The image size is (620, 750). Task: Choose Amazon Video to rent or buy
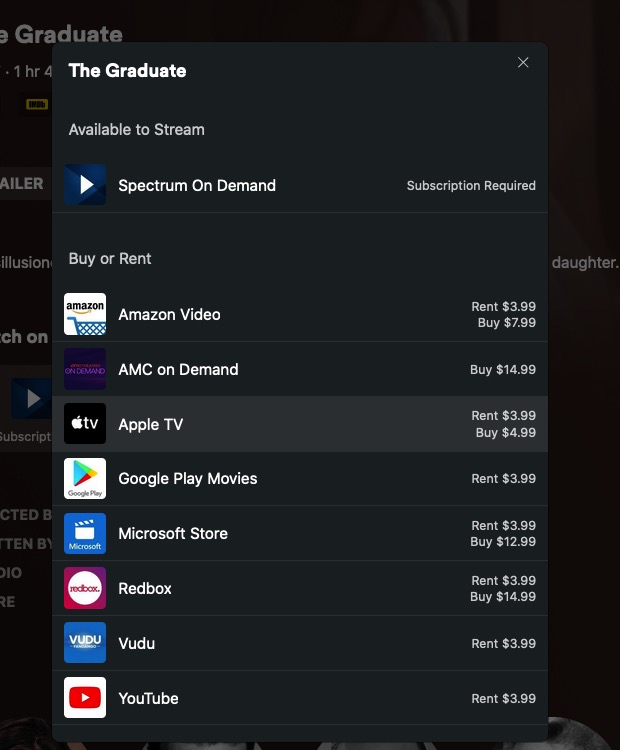[299, 314]
